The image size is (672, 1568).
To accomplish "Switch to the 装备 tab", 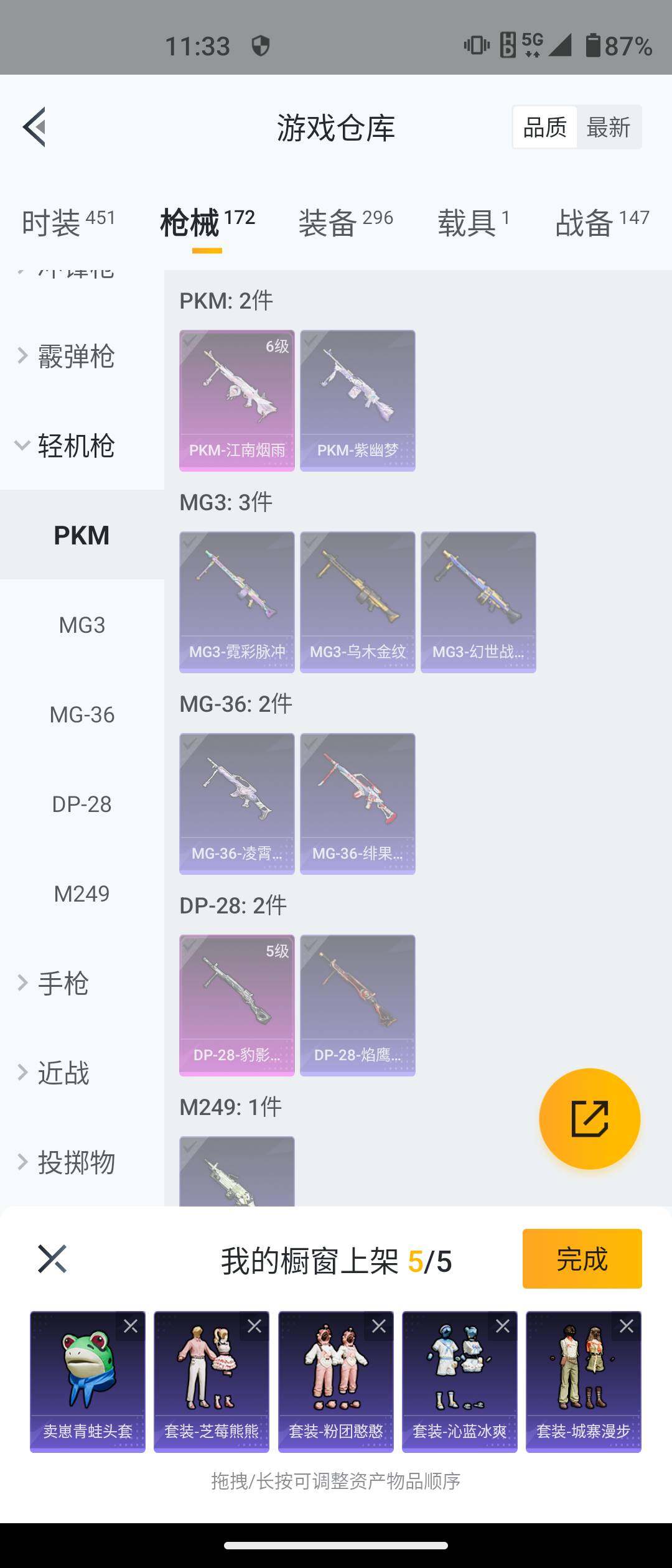I will pyautogui.click(x=345, y=222).
